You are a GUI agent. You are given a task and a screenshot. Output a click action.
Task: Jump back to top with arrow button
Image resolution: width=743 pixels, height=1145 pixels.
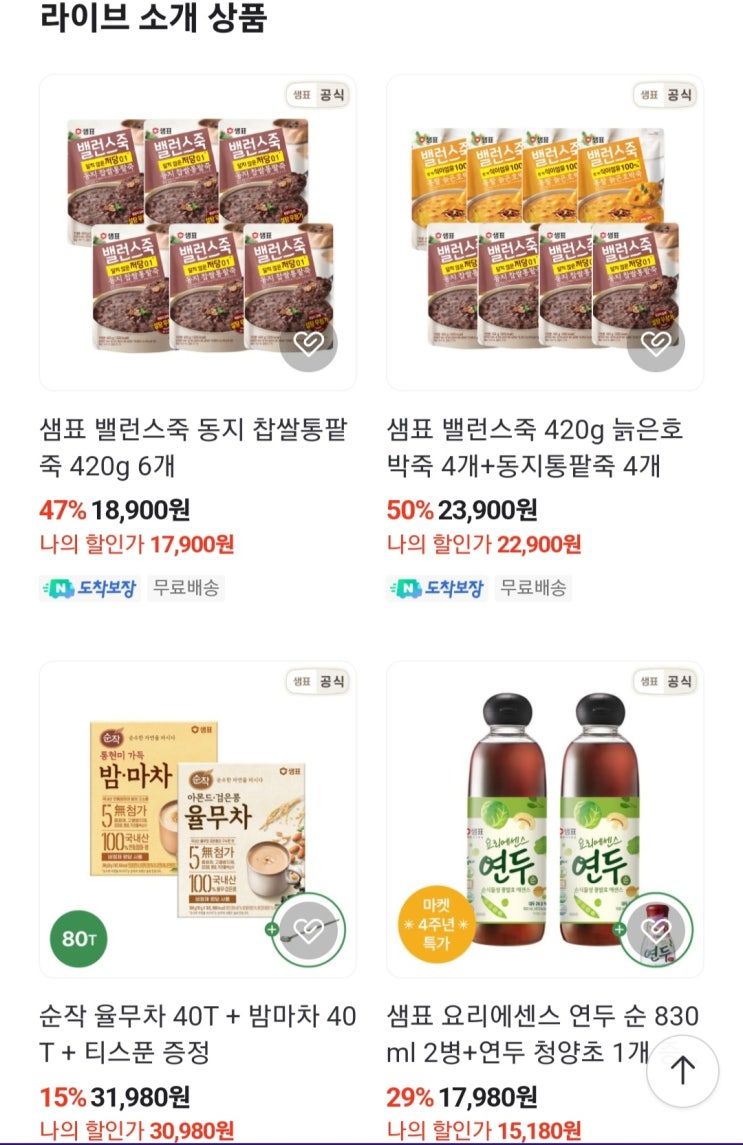point(682,1071)
